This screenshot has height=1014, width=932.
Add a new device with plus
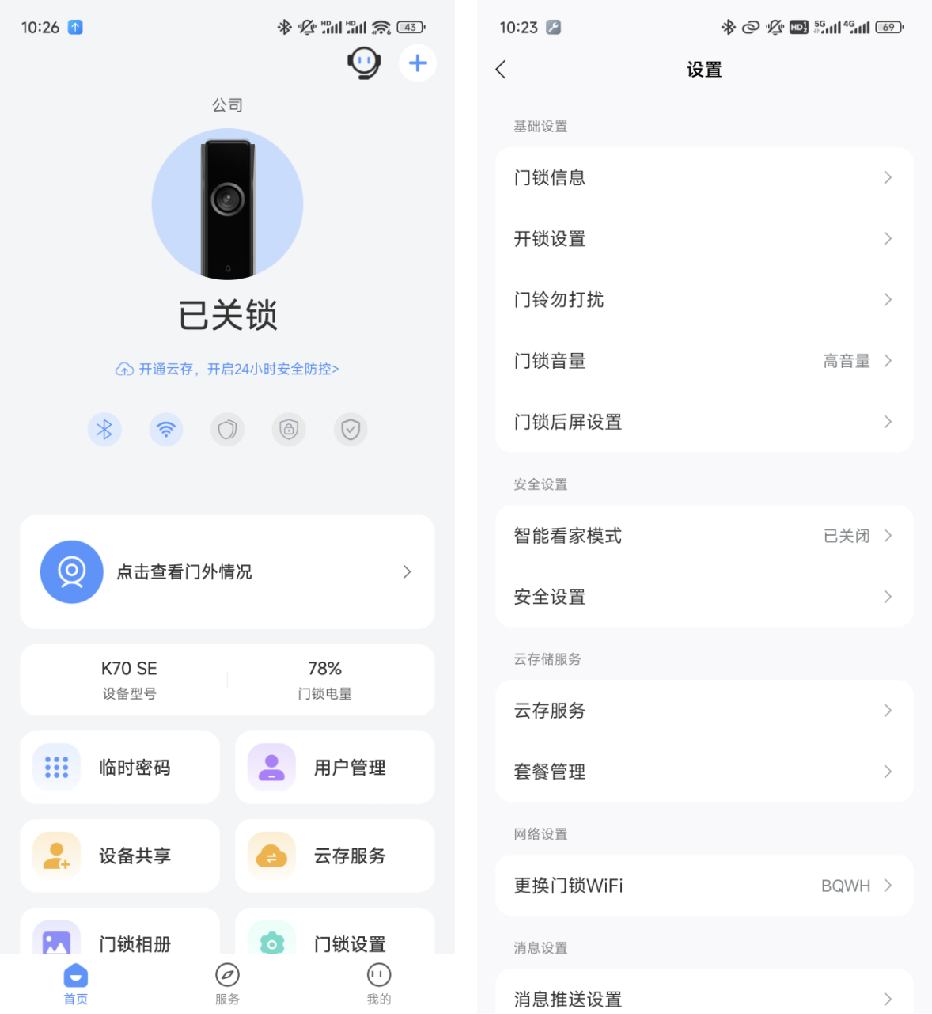417,63
